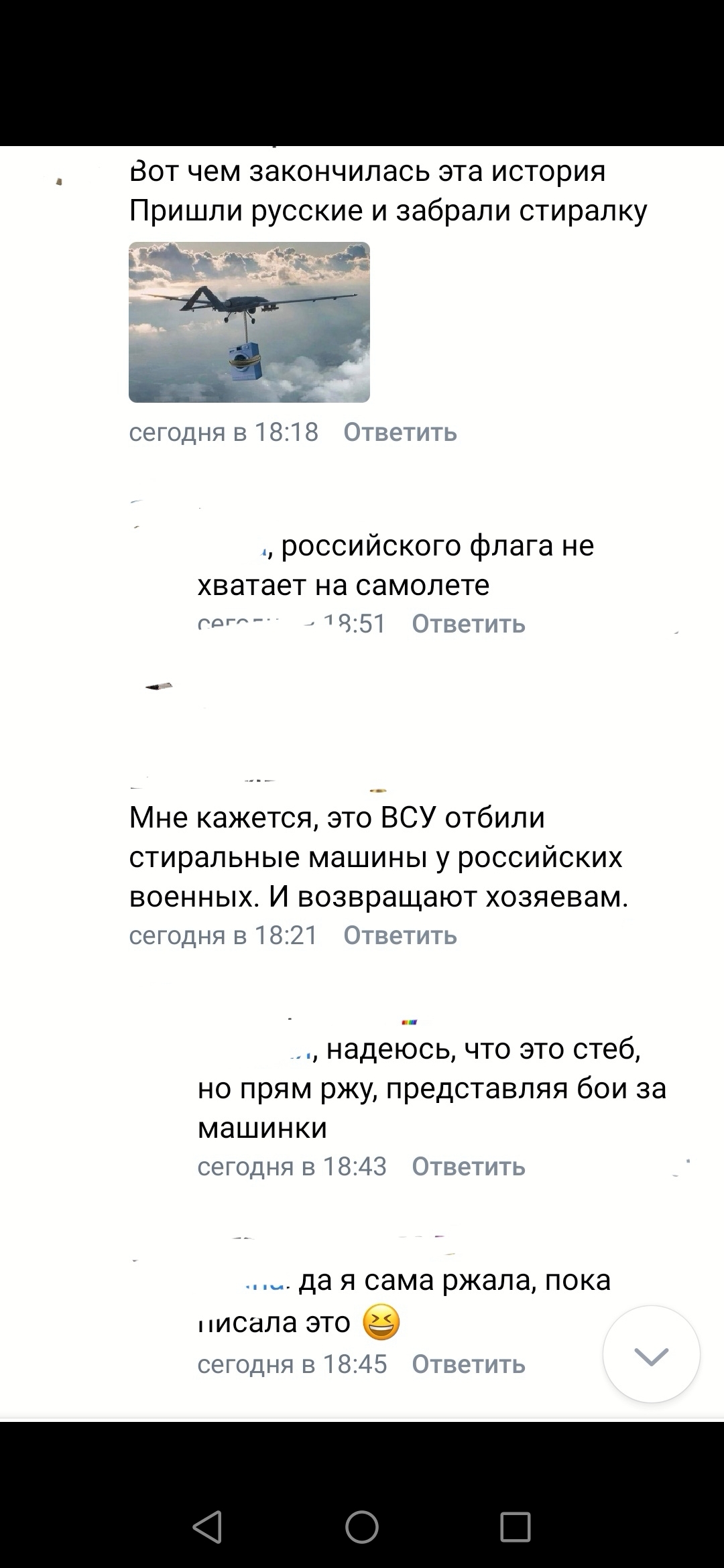This screenshot has height=1568, width=724.
Task: Reply to the comment posted at 18:18
Action: (400, 433)
